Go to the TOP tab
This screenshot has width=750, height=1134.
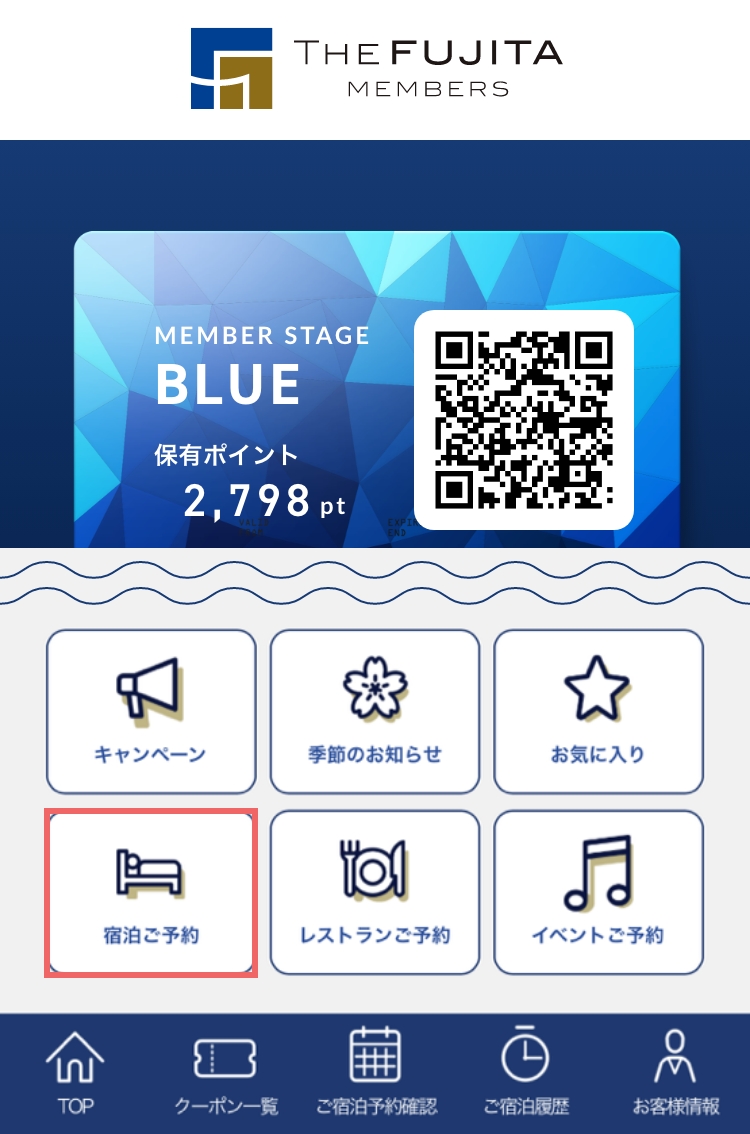(x=75, y=1074)
